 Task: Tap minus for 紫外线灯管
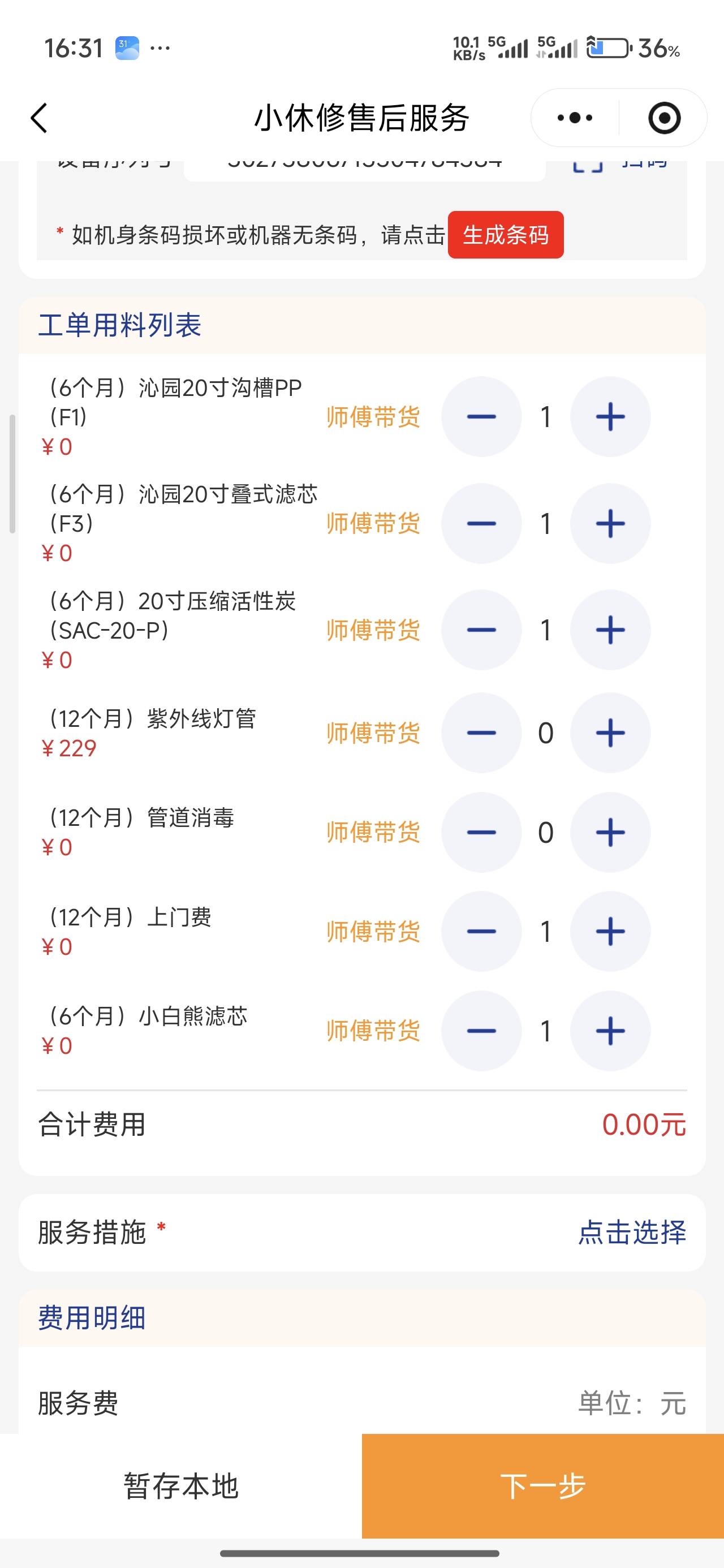click(481, 733)
